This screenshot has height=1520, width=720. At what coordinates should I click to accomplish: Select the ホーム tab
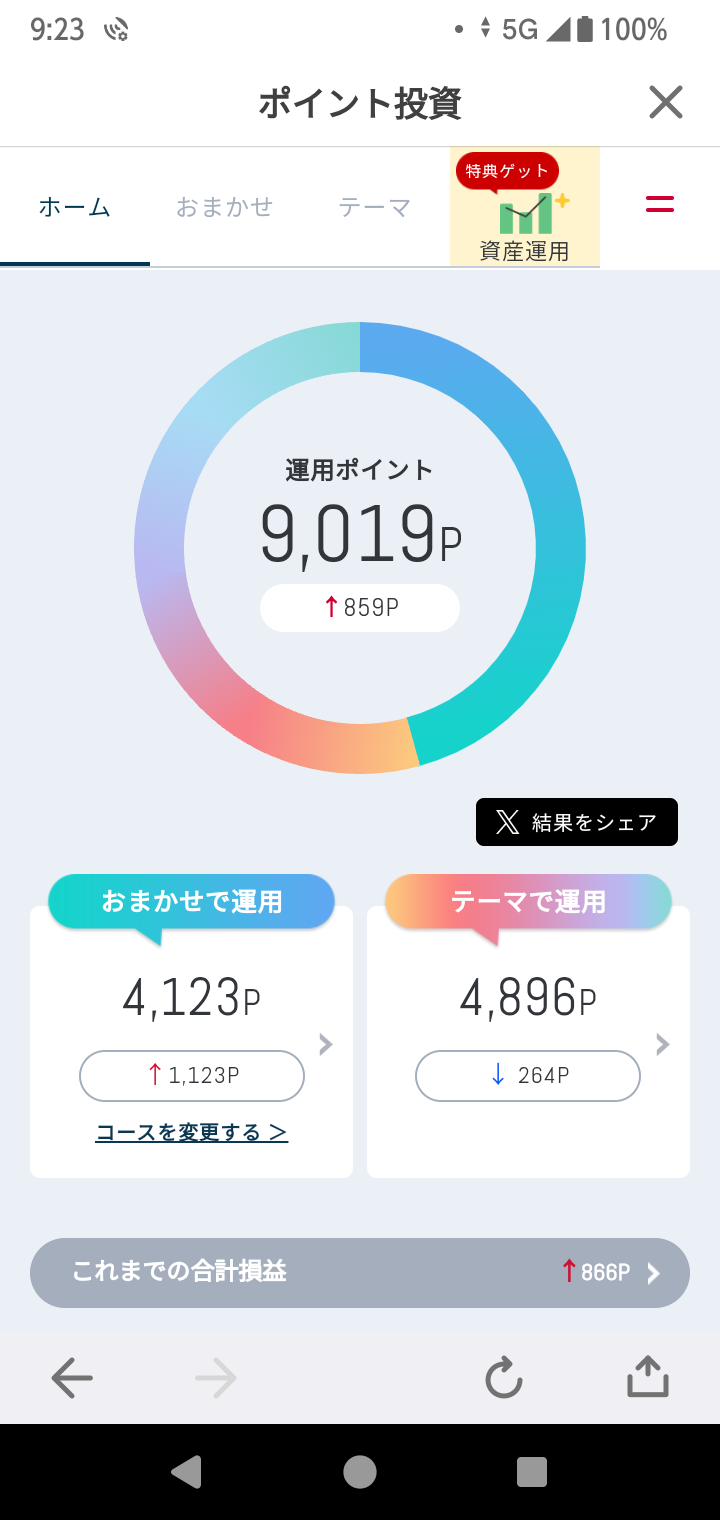[75, 207]
